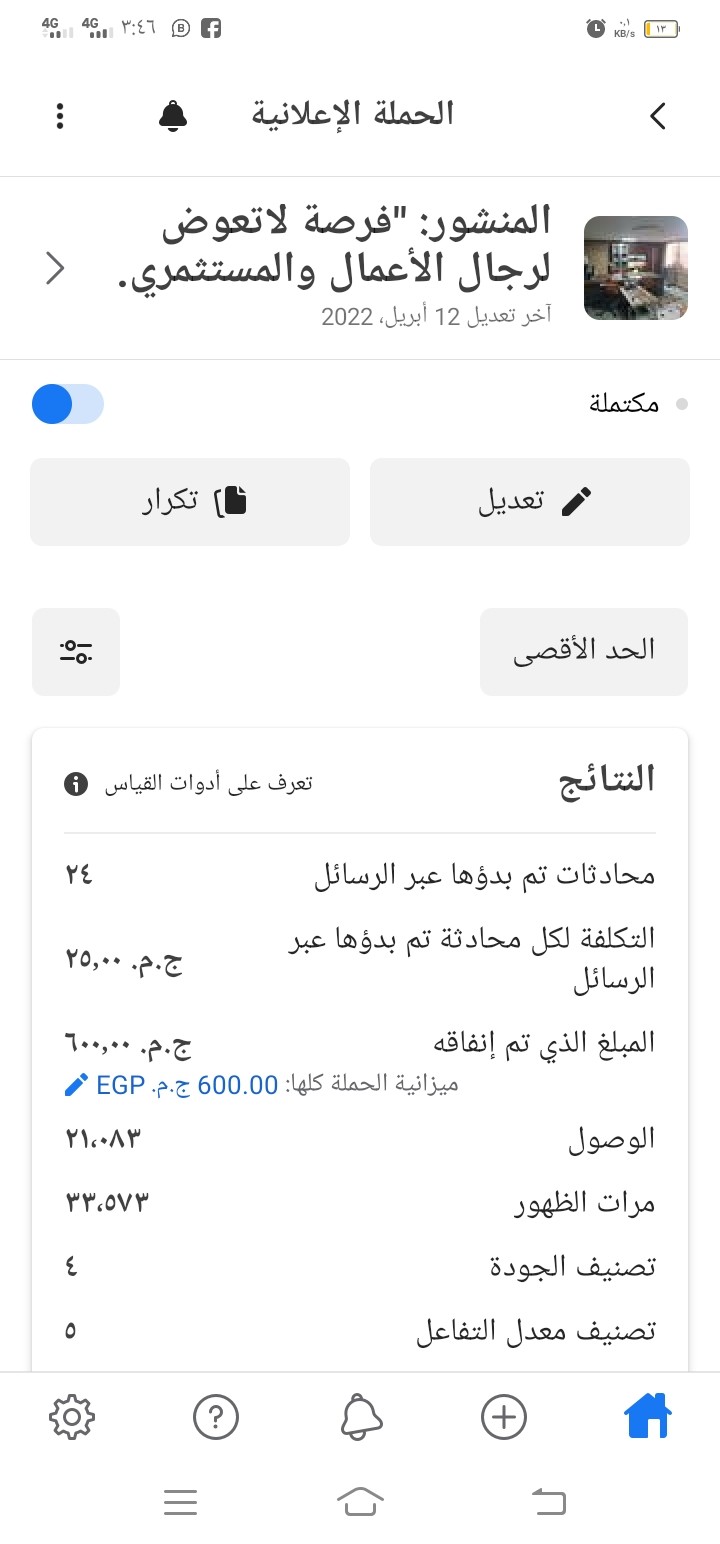Screen dimensions: 720x1544
Task: Go back using the header arrow
Action: click(658, 116)
